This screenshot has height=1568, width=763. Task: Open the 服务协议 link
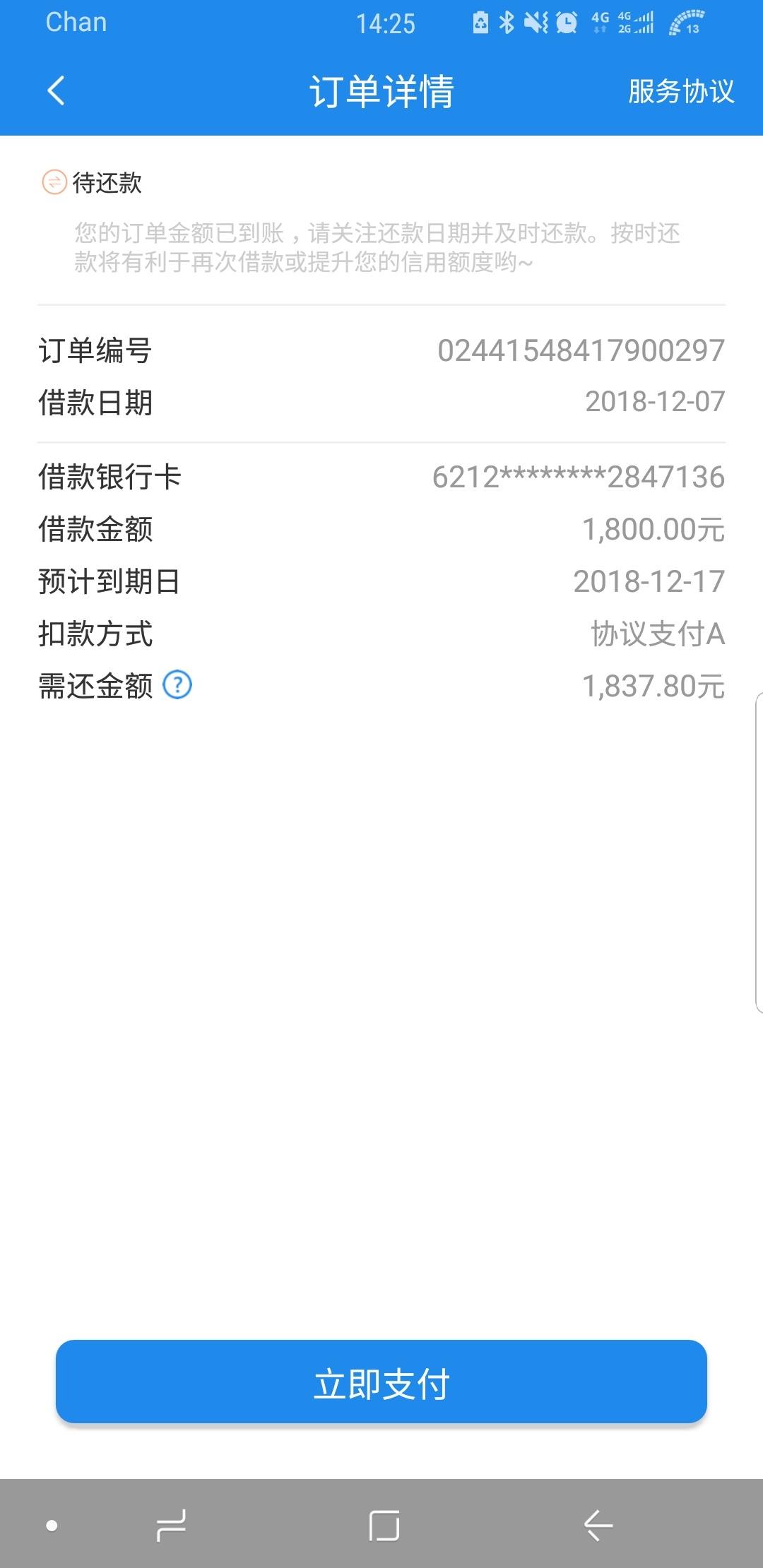tap(681, 92)
